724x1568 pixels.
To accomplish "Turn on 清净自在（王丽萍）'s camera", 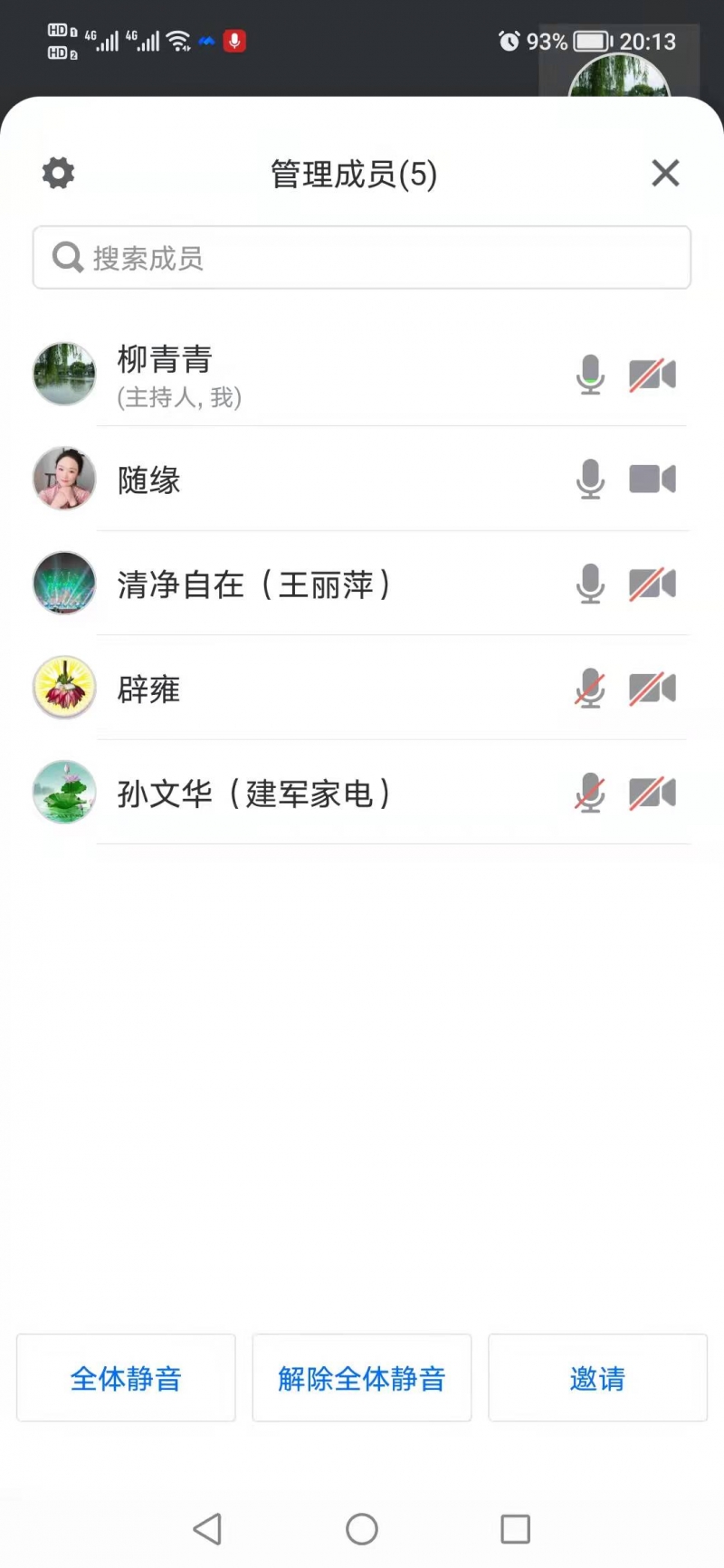I will (653, 584).
